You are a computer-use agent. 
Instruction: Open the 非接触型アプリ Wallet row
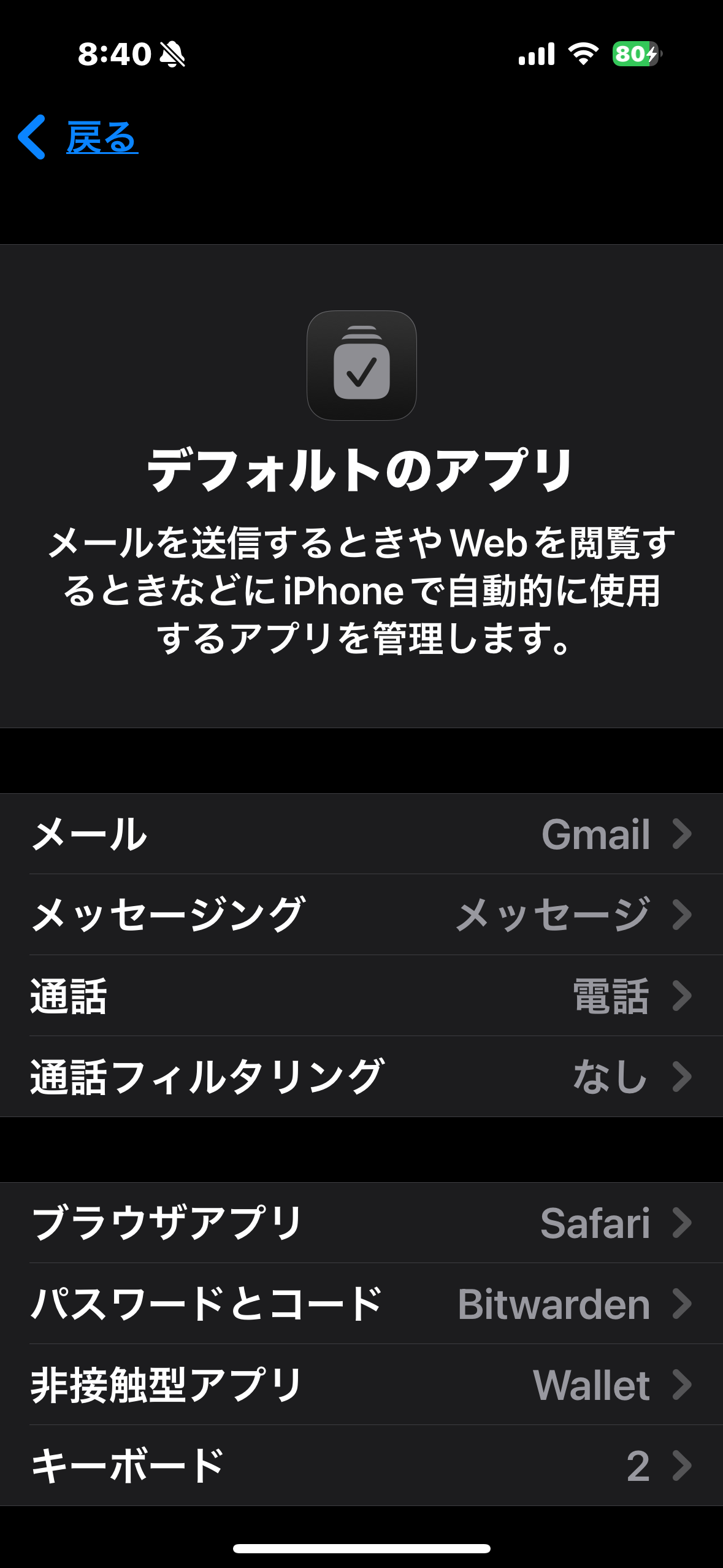click(x=361, y=1385)
